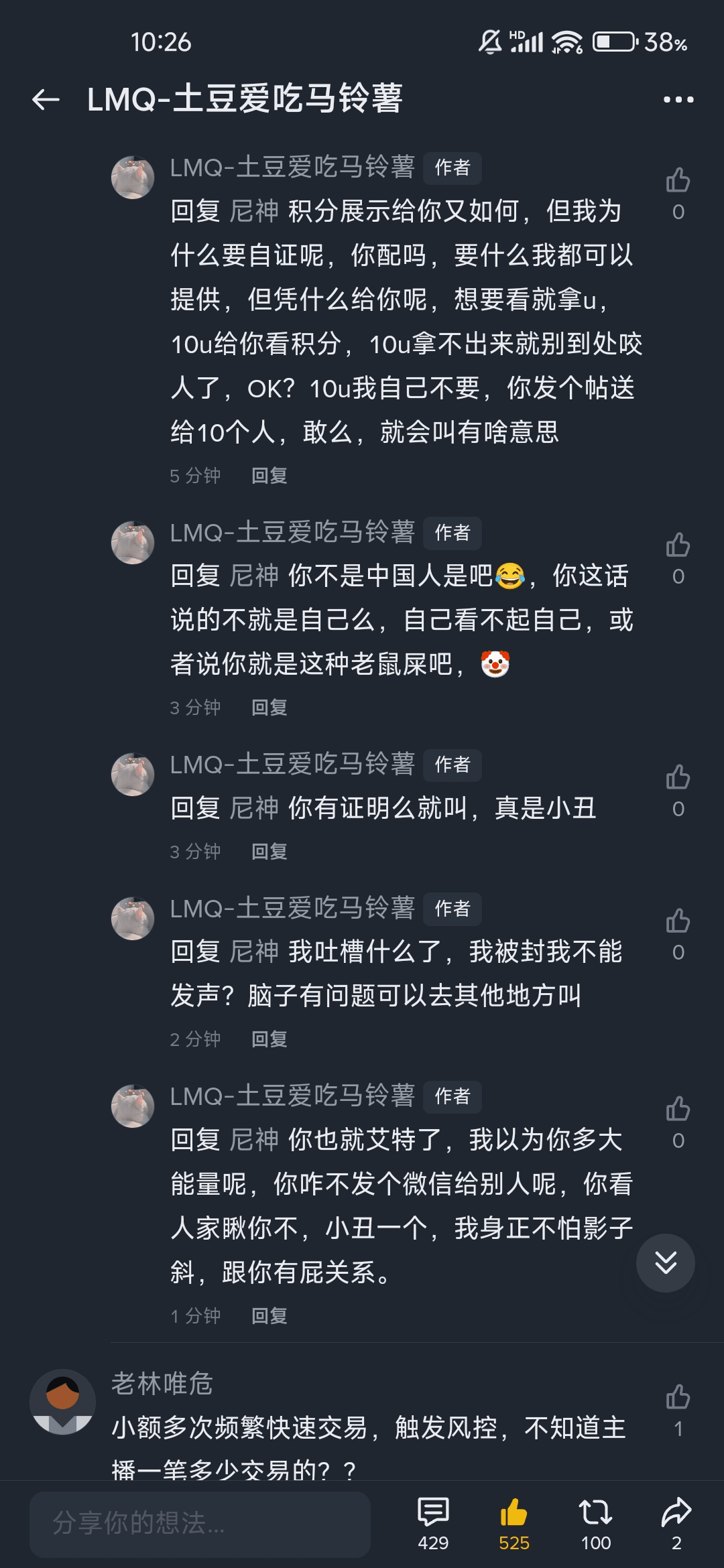724x1568 pixels.
Task: Jump down with the double-chevron button
Action: click(x=665, y=1263)
